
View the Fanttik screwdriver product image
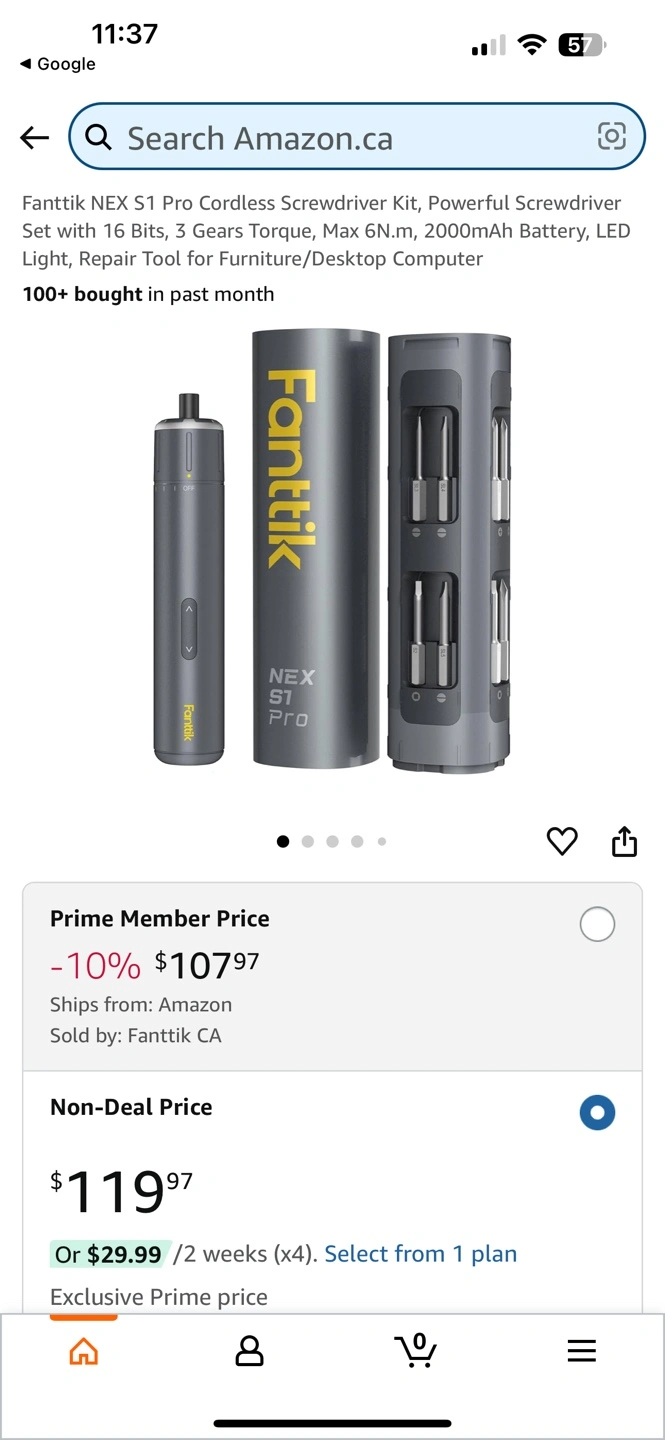pos(332,550)
